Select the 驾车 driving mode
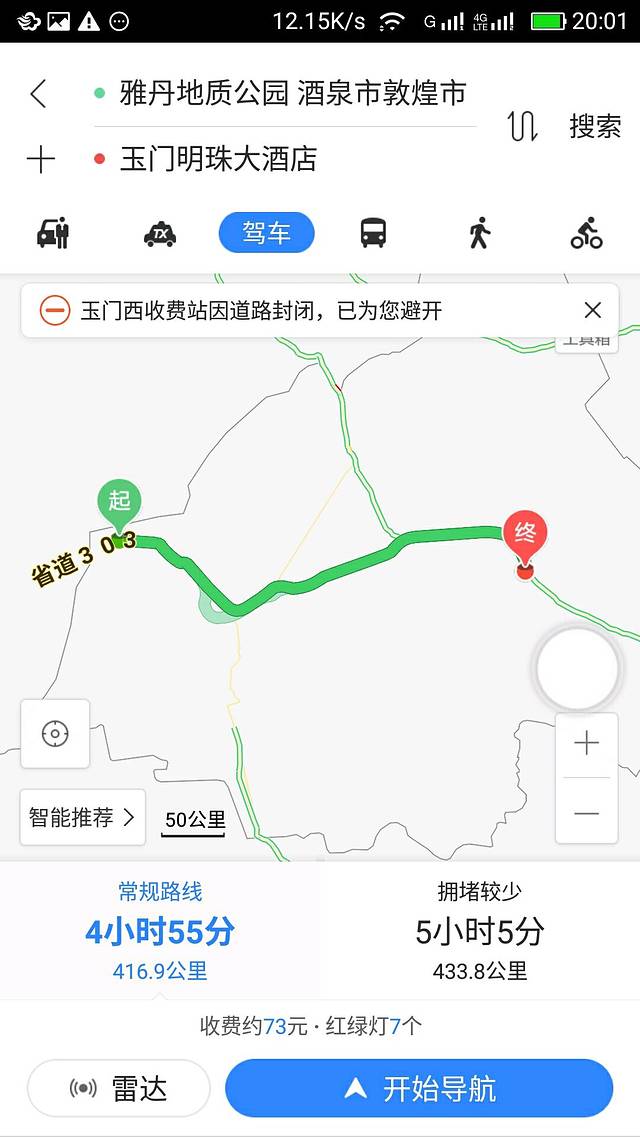 tap(266, 234)
